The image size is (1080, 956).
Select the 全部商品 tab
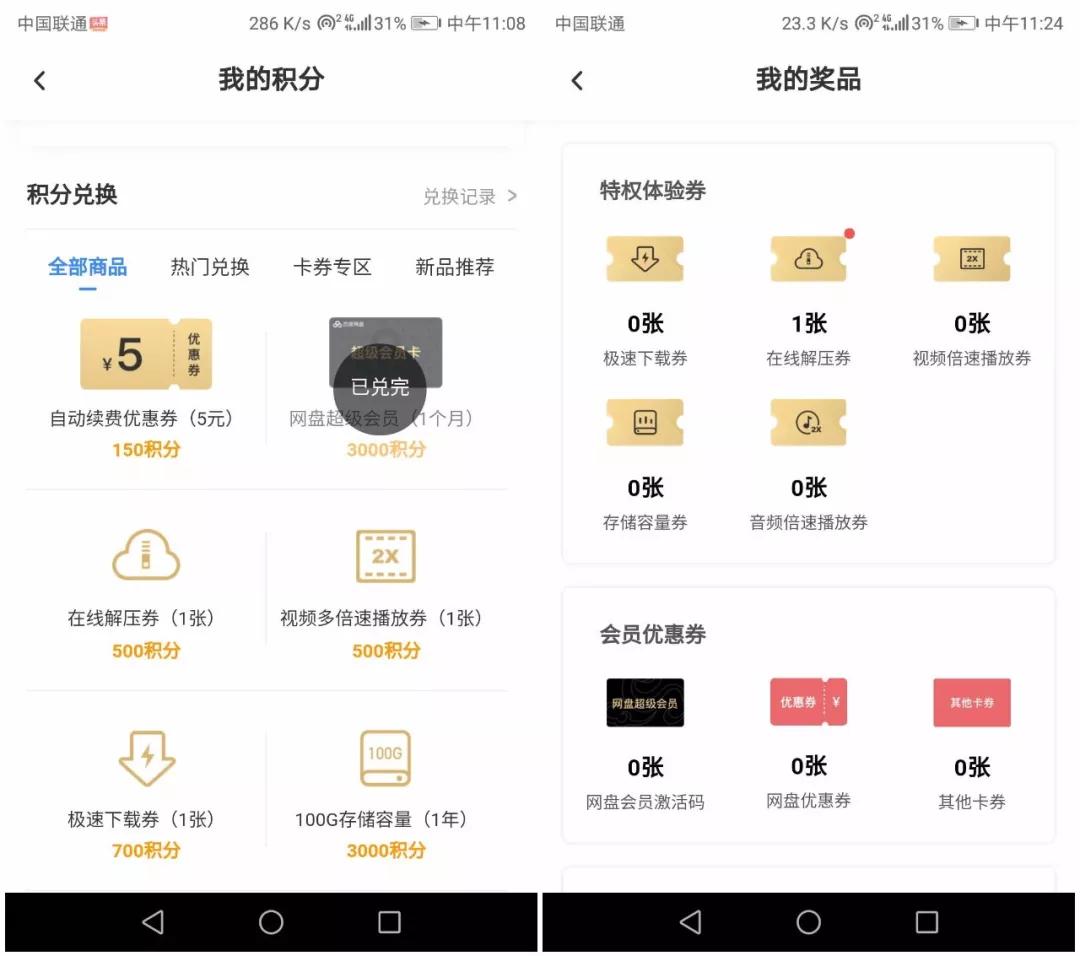coord(88,267)
